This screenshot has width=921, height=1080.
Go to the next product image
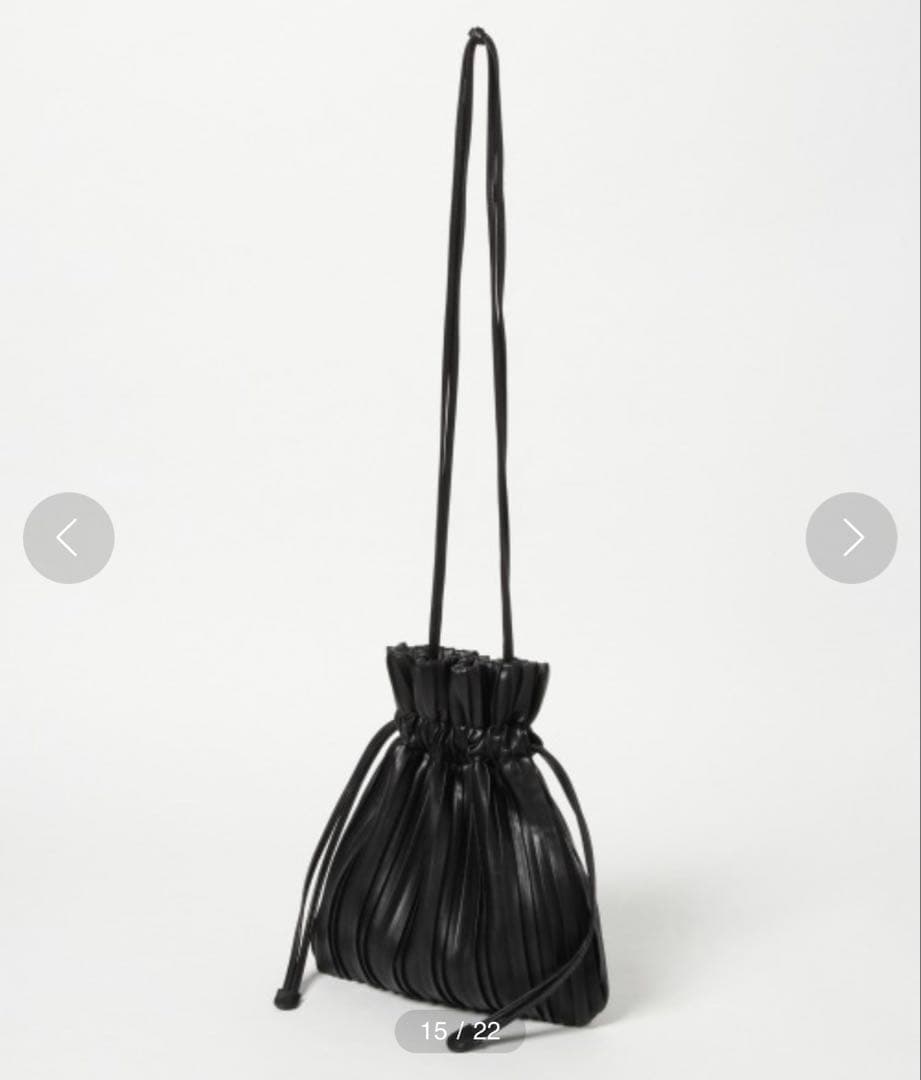[x=851, y=538]
